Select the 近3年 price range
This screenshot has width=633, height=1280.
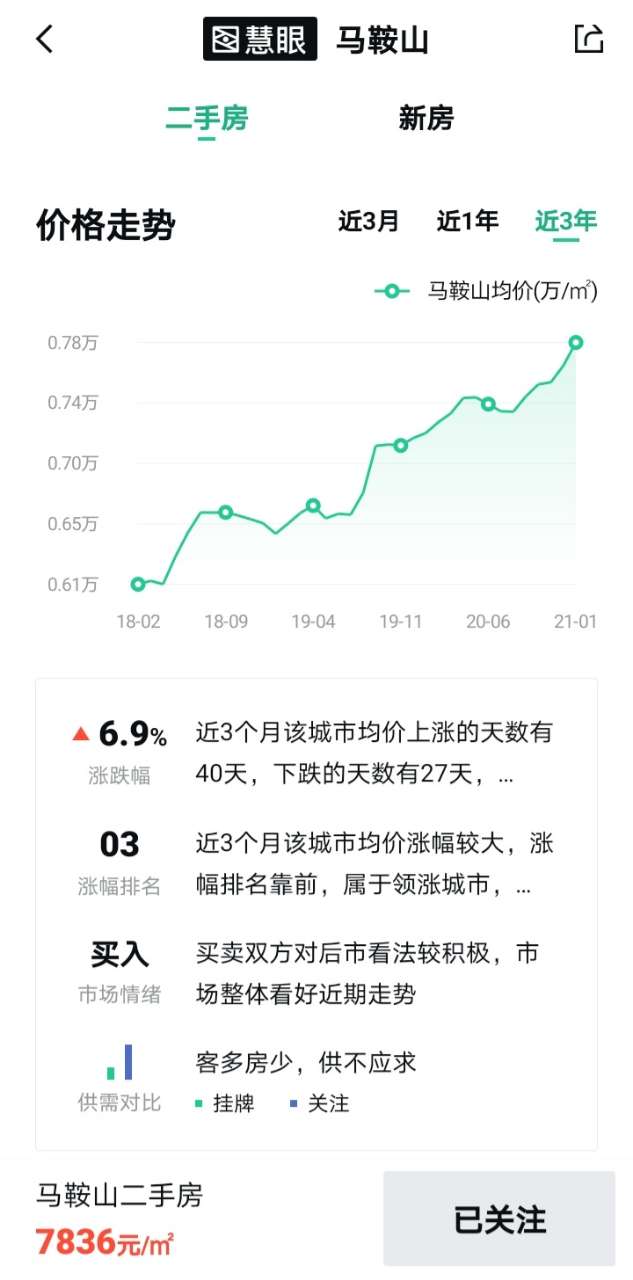566,222
